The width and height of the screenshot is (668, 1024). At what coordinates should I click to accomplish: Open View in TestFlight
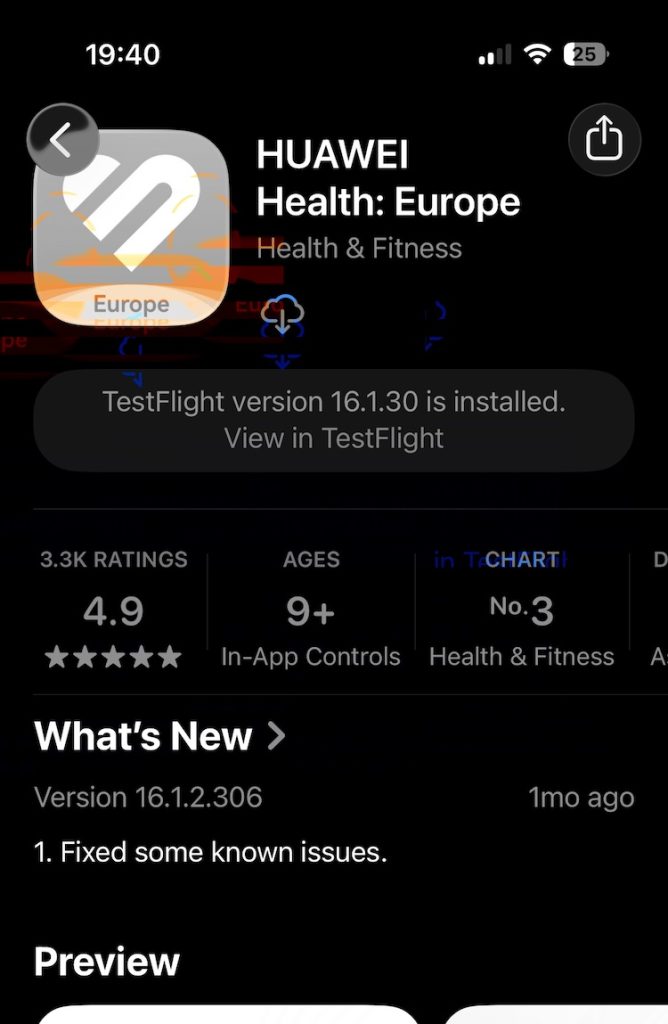334,438
